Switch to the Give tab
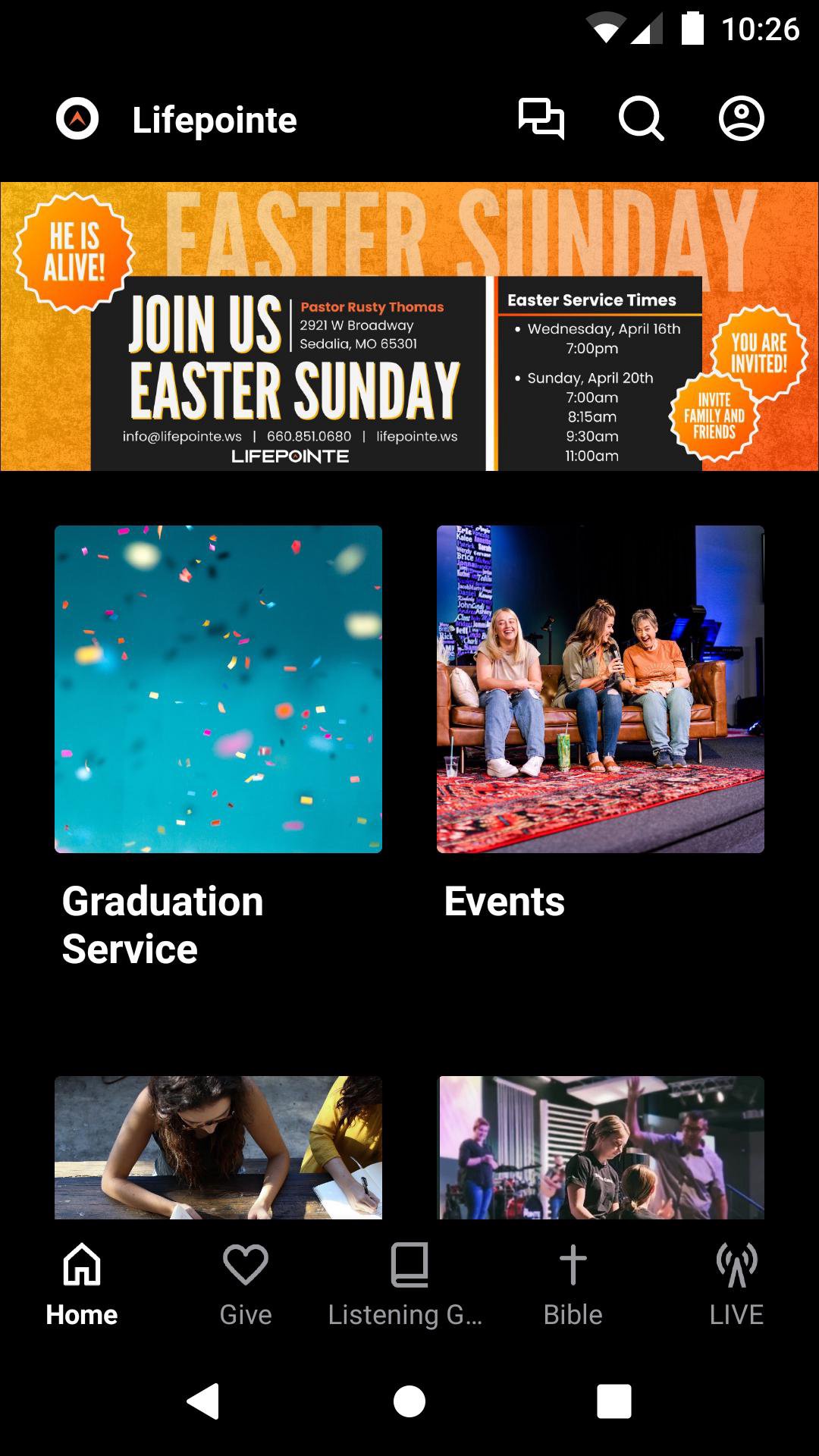 (246, 1285)
